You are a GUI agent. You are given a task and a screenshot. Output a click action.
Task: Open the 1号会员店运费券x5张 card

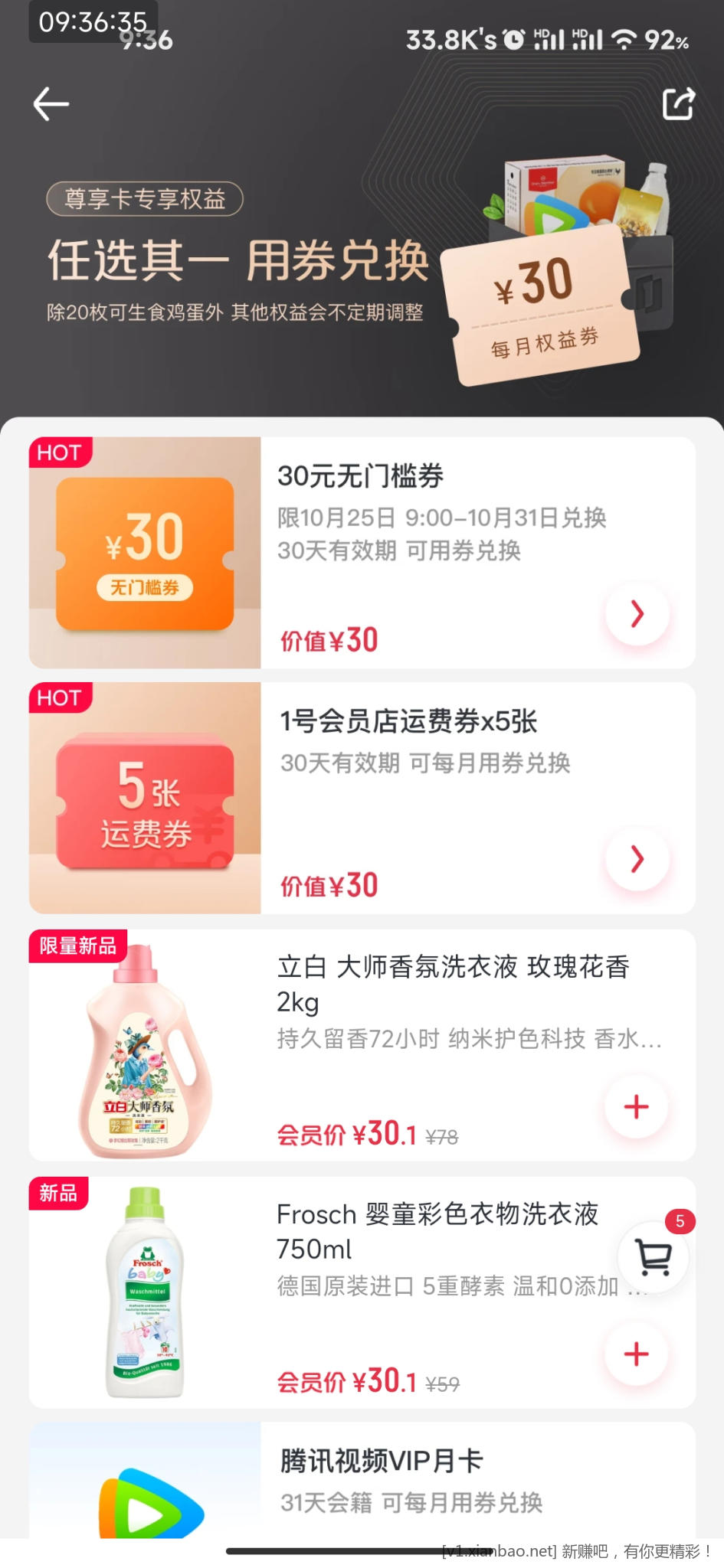[429, 781]
